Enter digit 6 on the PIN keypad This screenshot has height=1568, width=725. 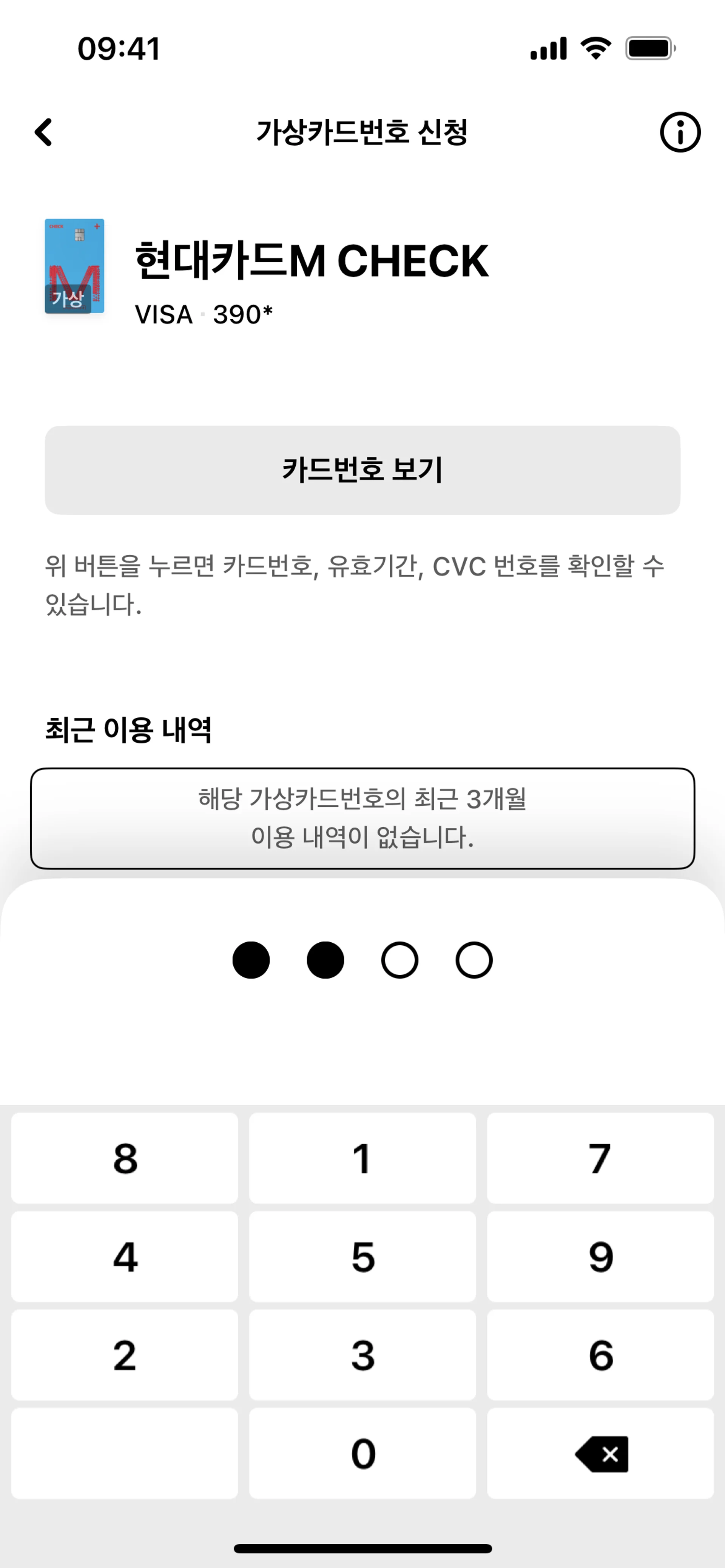pos(600,1356)
